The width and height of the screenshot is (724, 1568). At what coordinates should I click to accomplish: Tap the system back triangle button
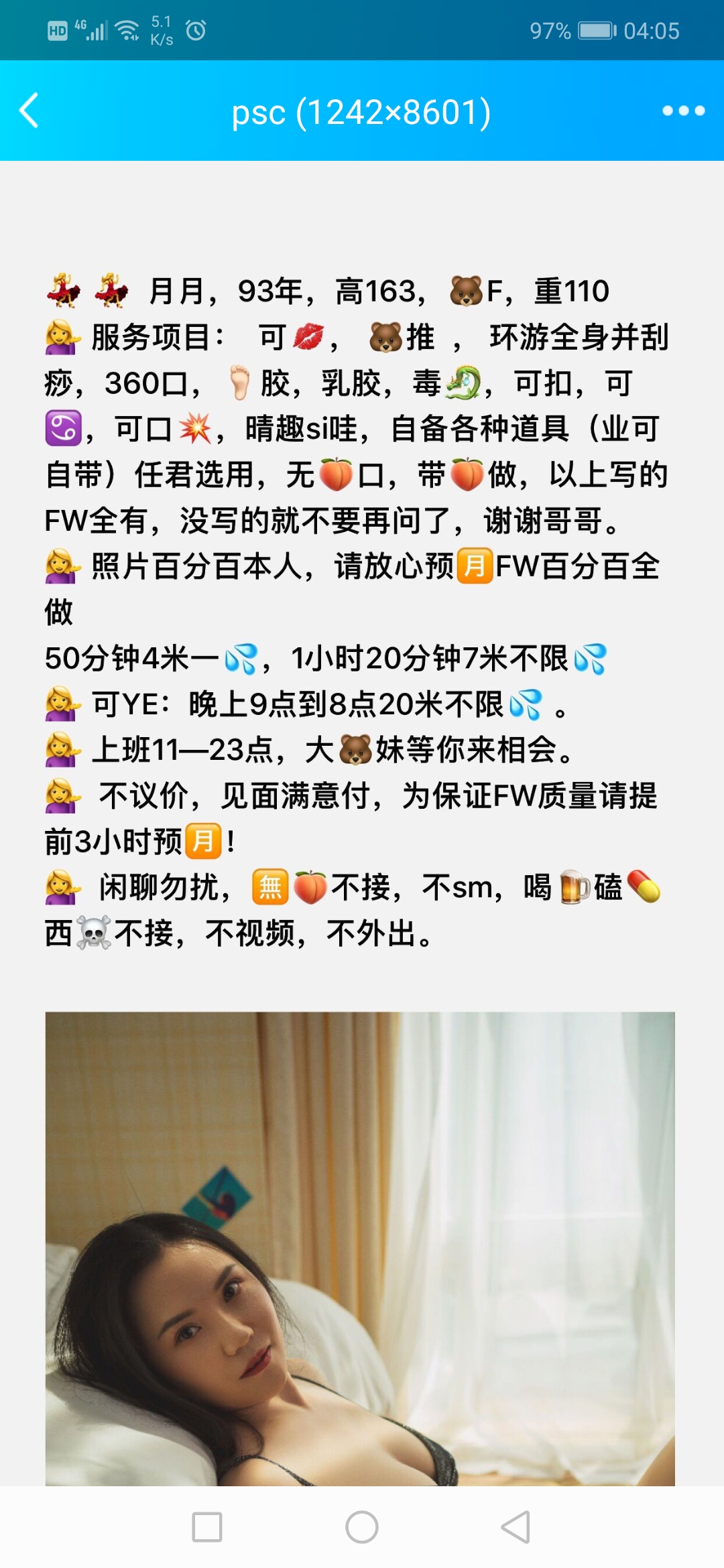tap(516, 1527)
